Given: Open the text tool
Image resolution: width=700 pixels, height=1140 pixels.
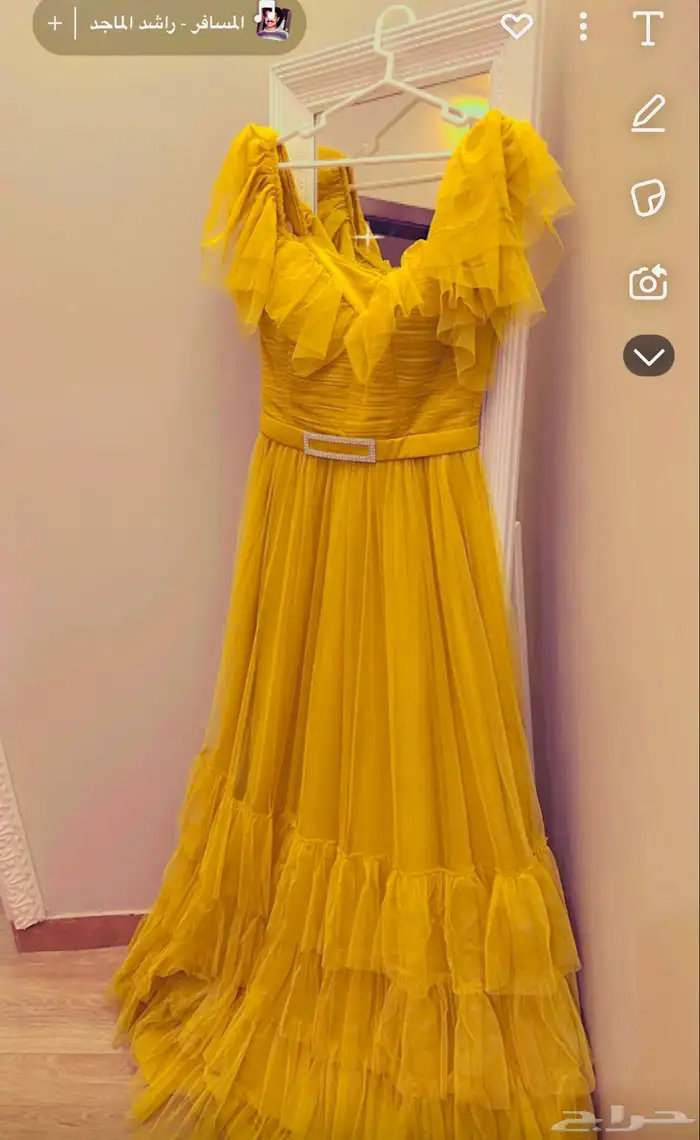Looking at the screenshot, I should 648,28.
